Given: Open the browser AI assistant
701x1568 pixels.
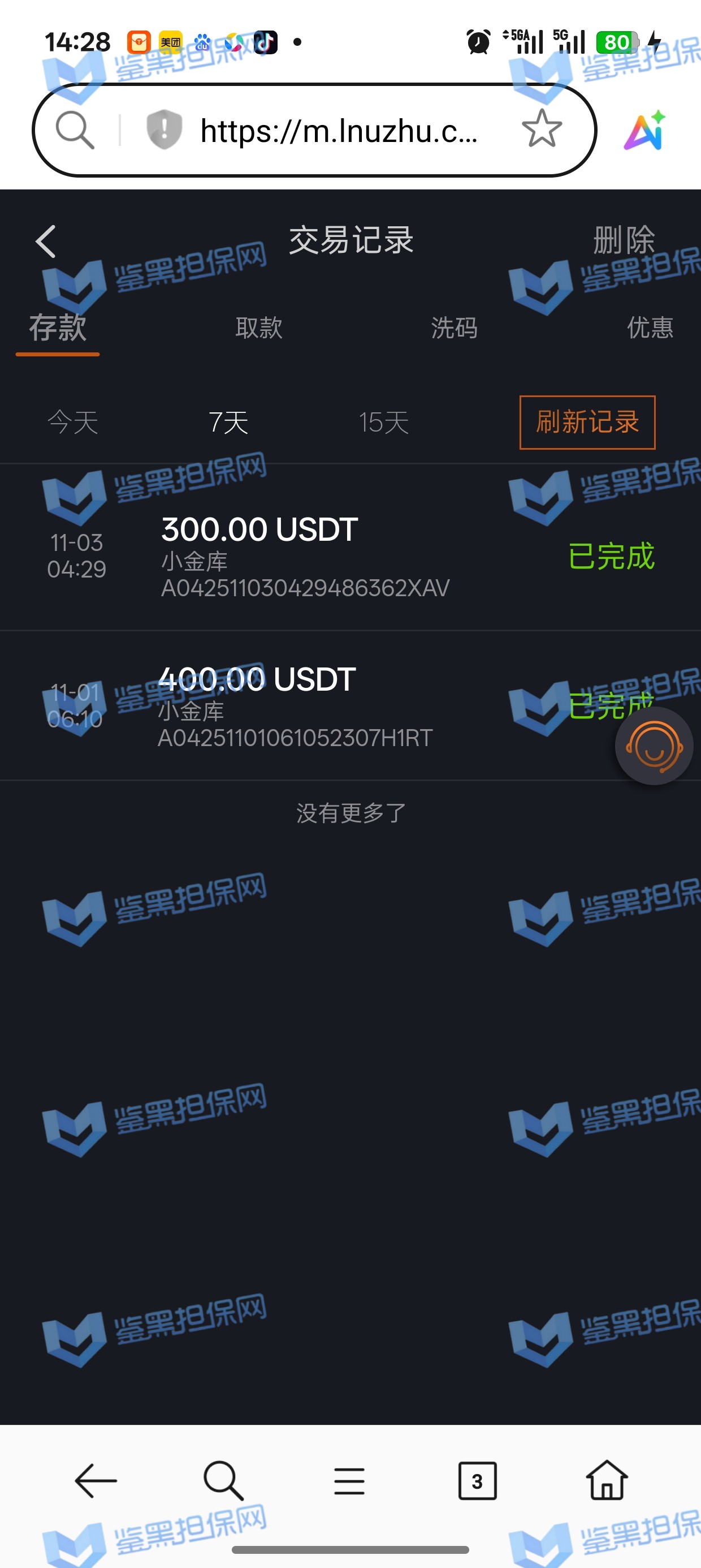Looking at the screenshot, I should click(645, 130).
